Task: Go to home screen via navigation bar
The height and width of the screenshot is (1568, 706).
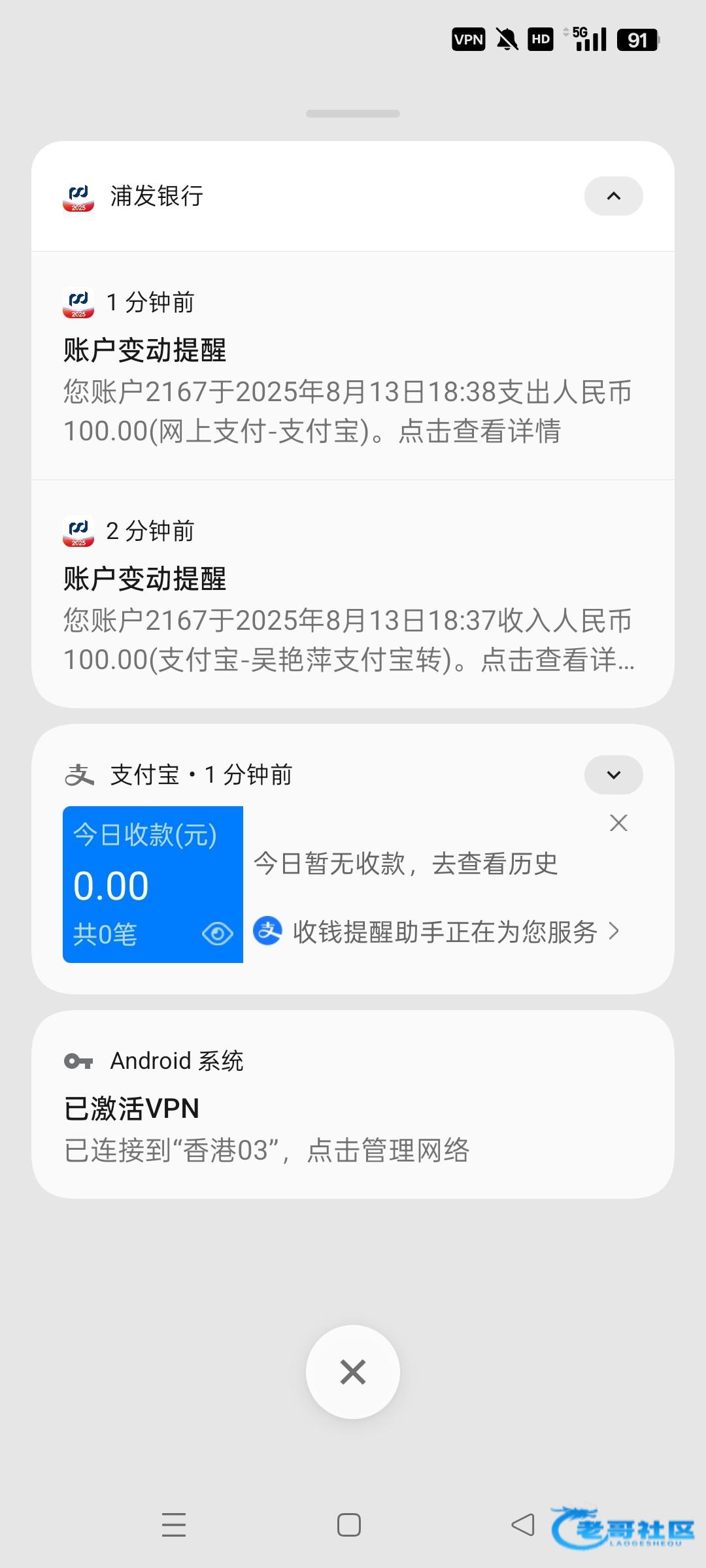Action: [349, 1525]
